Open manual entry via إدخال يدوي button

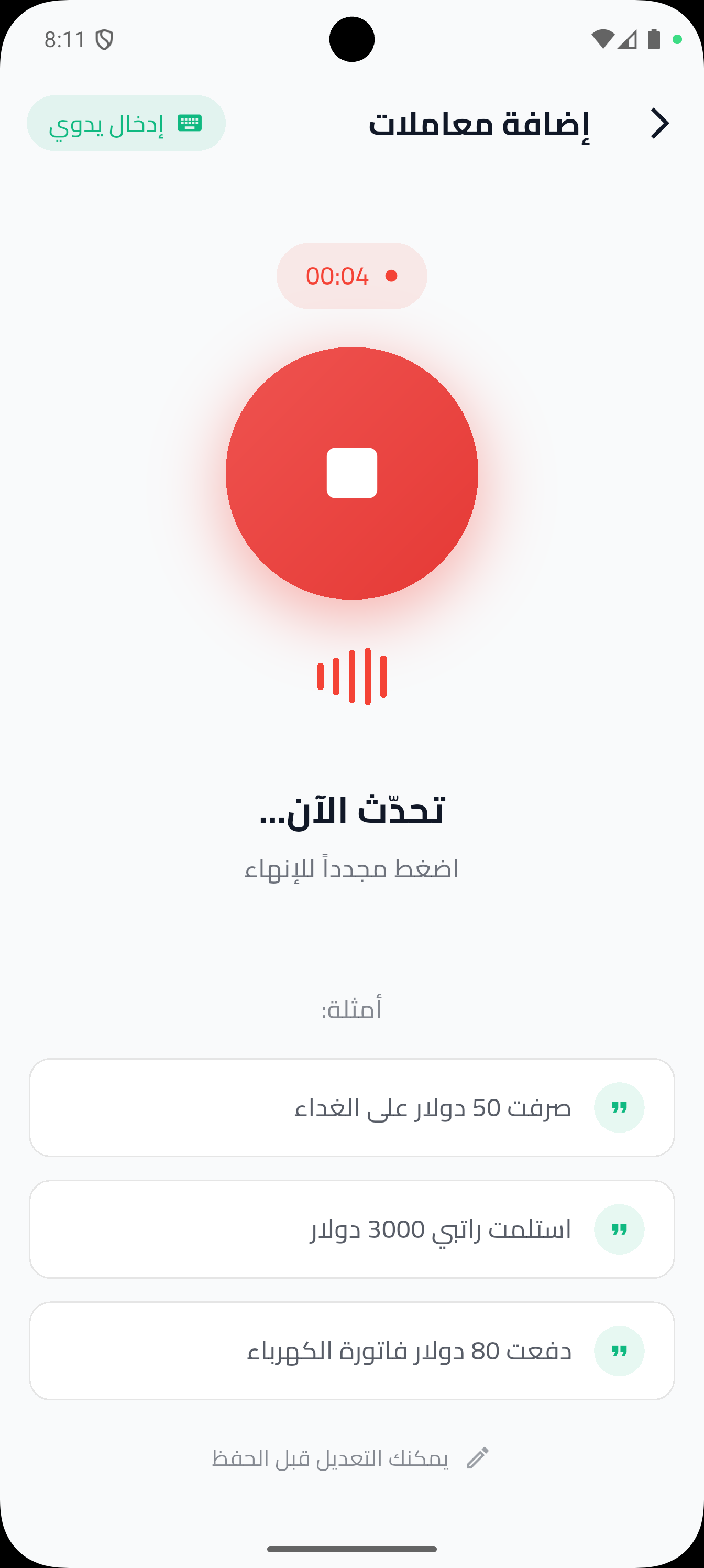click(125, 122)
